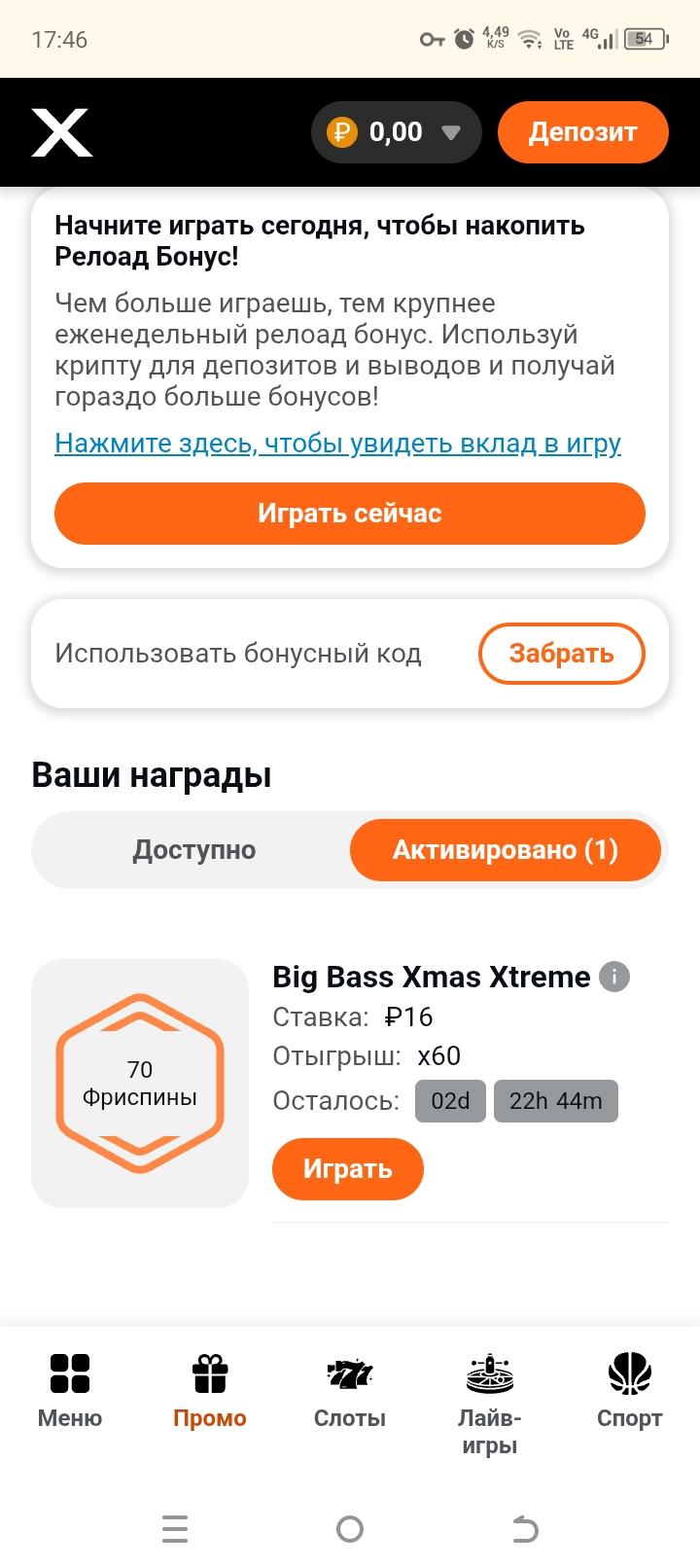Go to the Спорт tab
This screenshot has height=1568, width=700.
[630, 1391]
